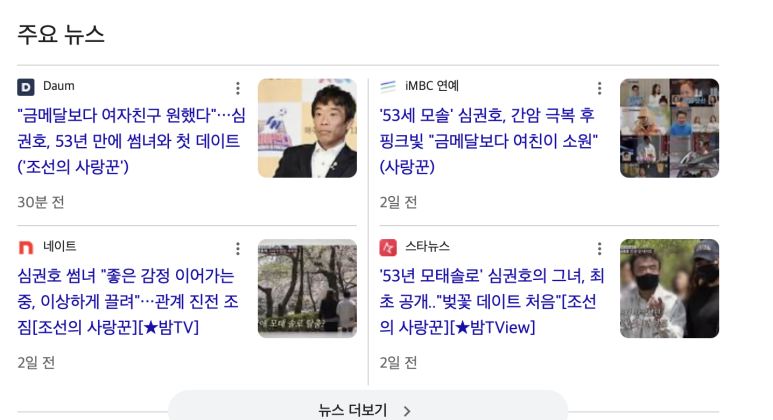
Task: Open the cherry blossom thumbnail of 네이트 article
Action: tap(307, 288)
